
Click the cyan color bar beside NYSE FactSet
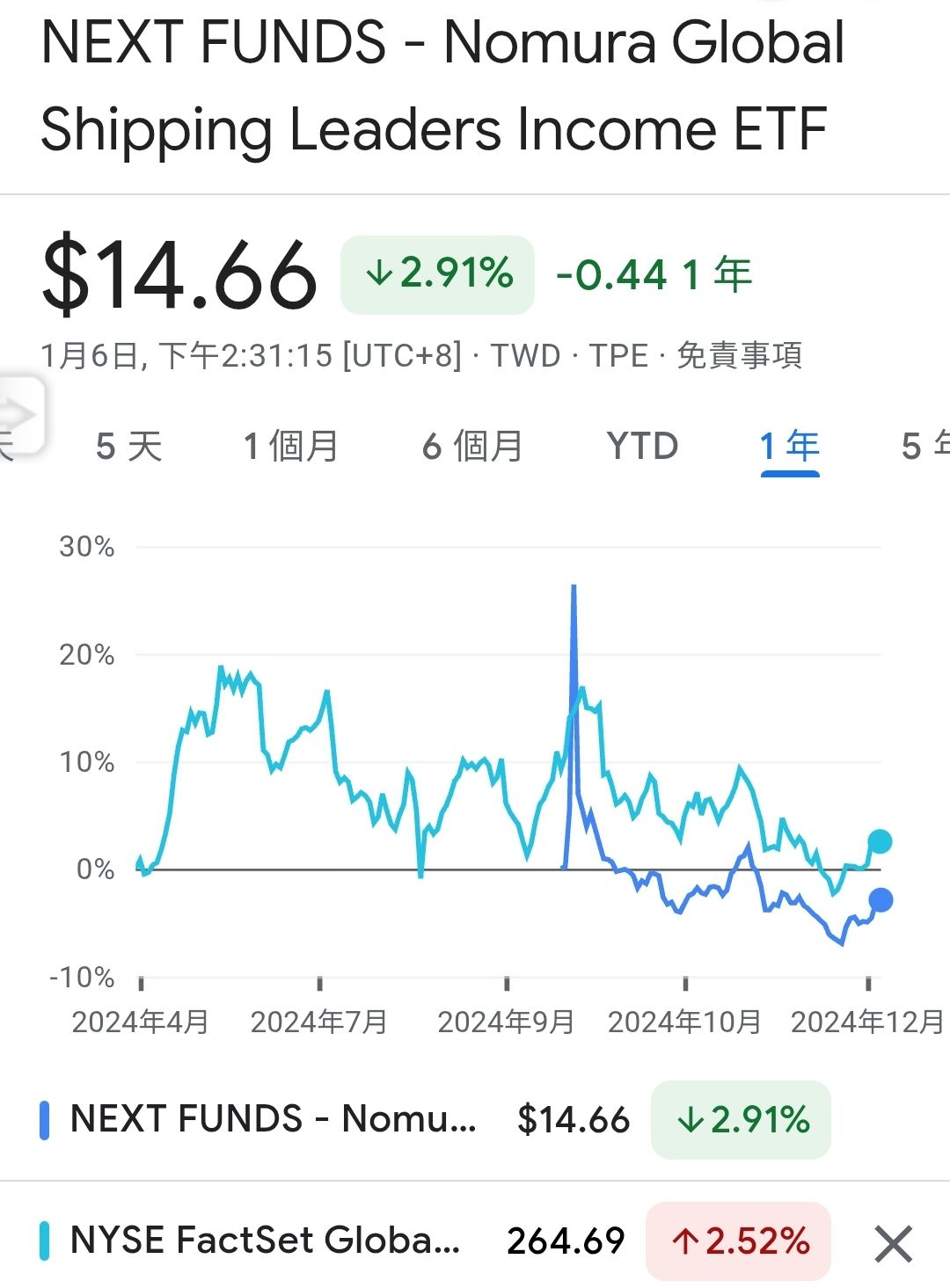(45, 1240)
